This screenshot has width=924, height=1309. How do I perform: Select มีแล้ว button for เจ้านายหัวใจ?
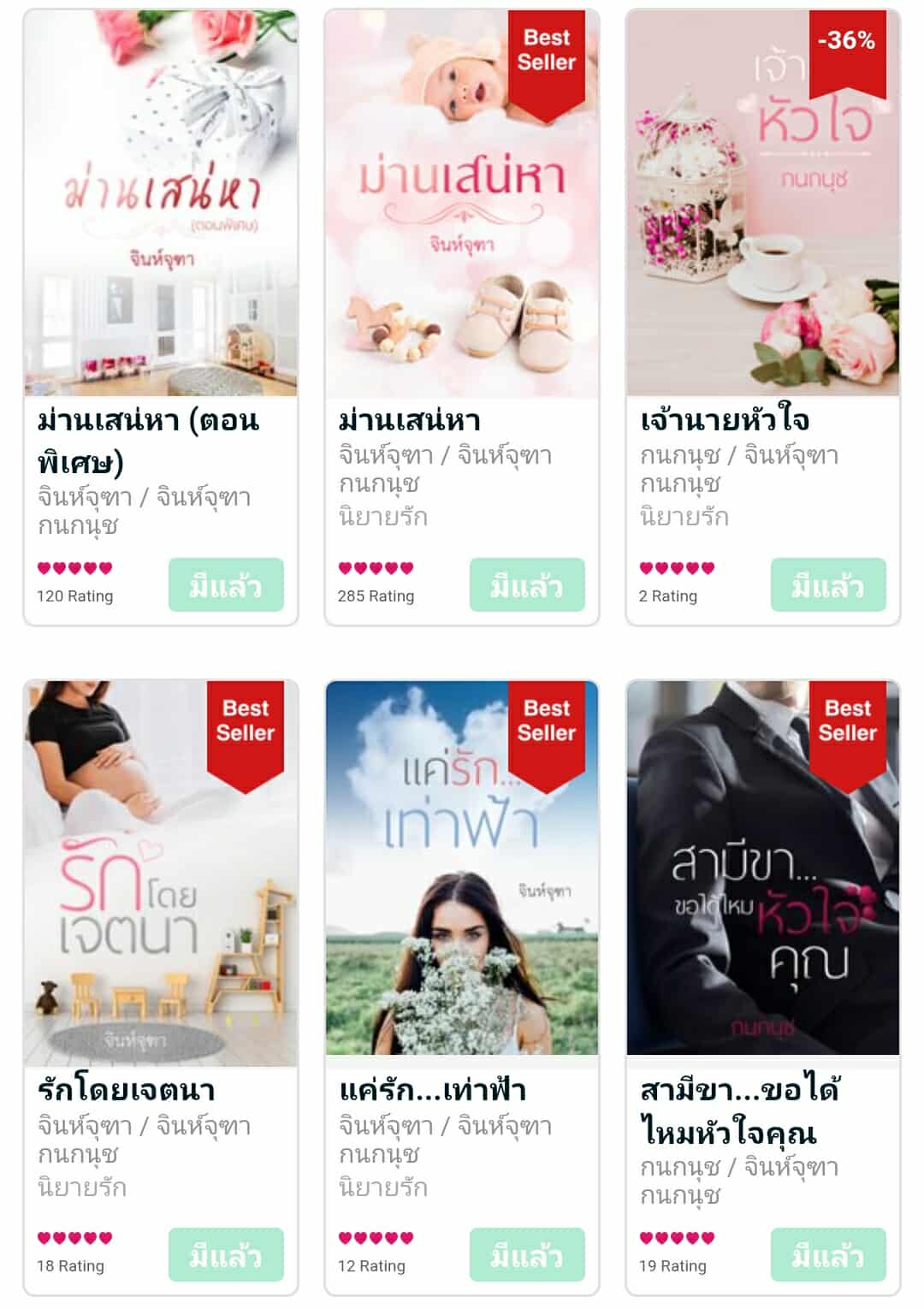click(x=828, y=585)
